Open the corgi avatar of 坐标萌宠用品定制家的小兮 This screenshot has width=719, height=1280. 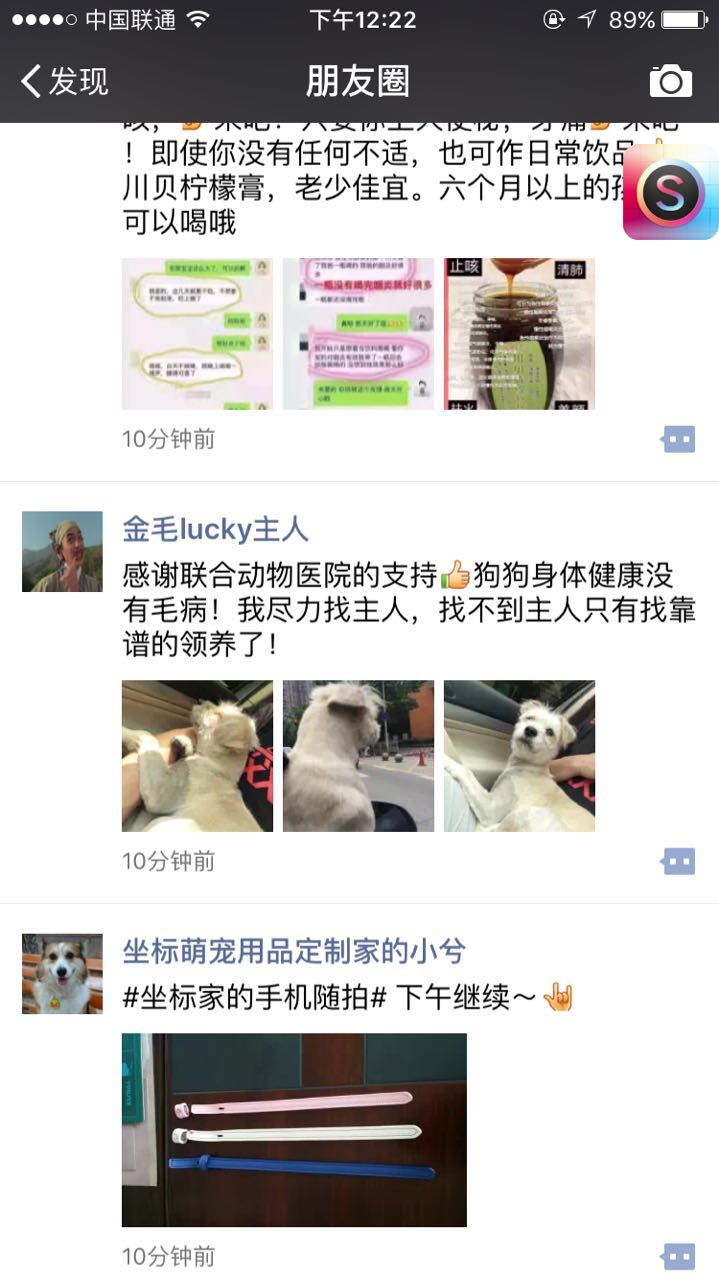pos(62,973)
